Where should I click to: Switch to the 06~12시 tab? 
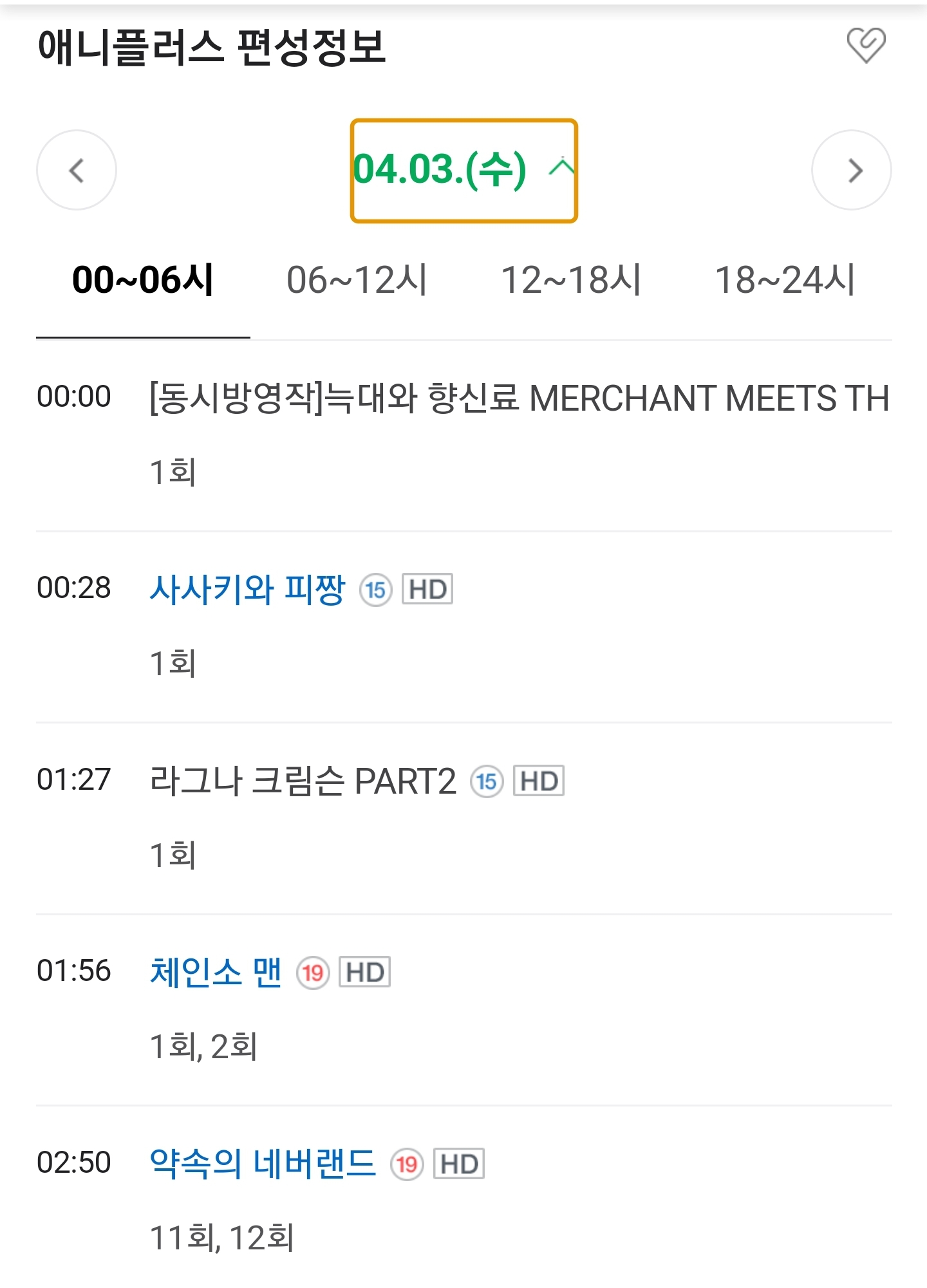[x=357, y=281]
